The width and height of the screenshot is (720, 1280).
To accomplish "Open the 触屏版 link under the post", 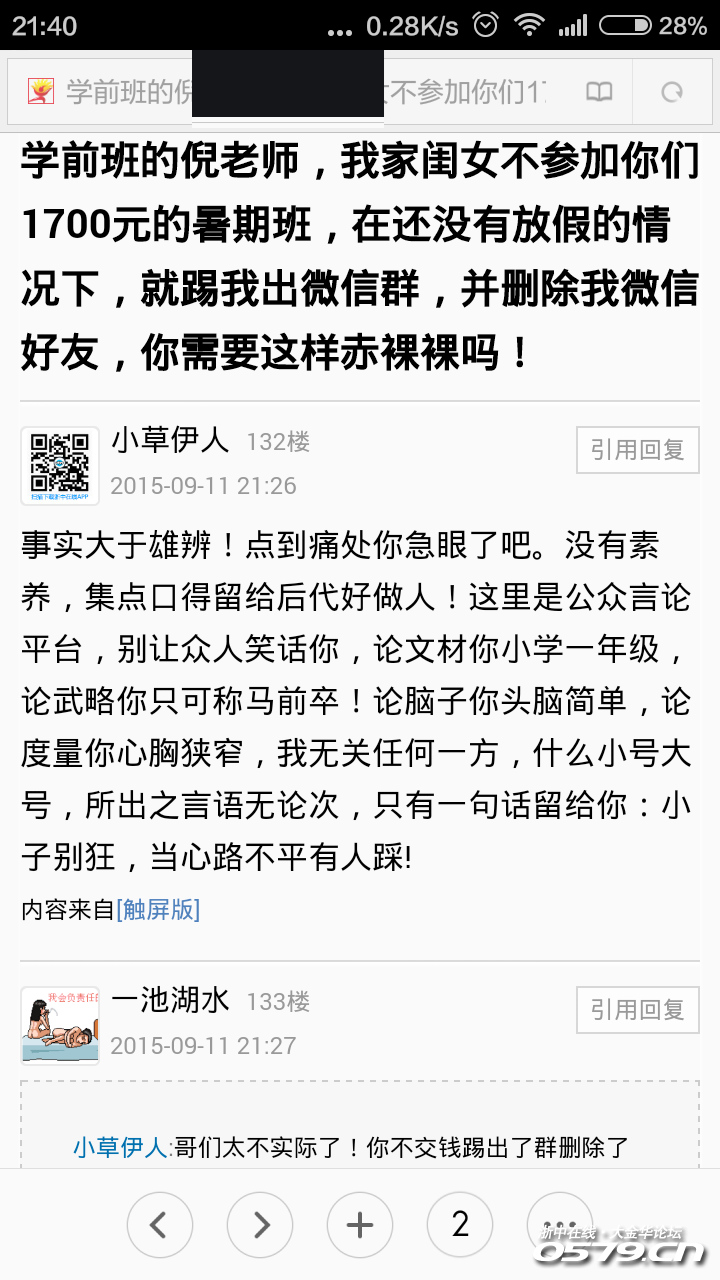I will pos(158,909).
